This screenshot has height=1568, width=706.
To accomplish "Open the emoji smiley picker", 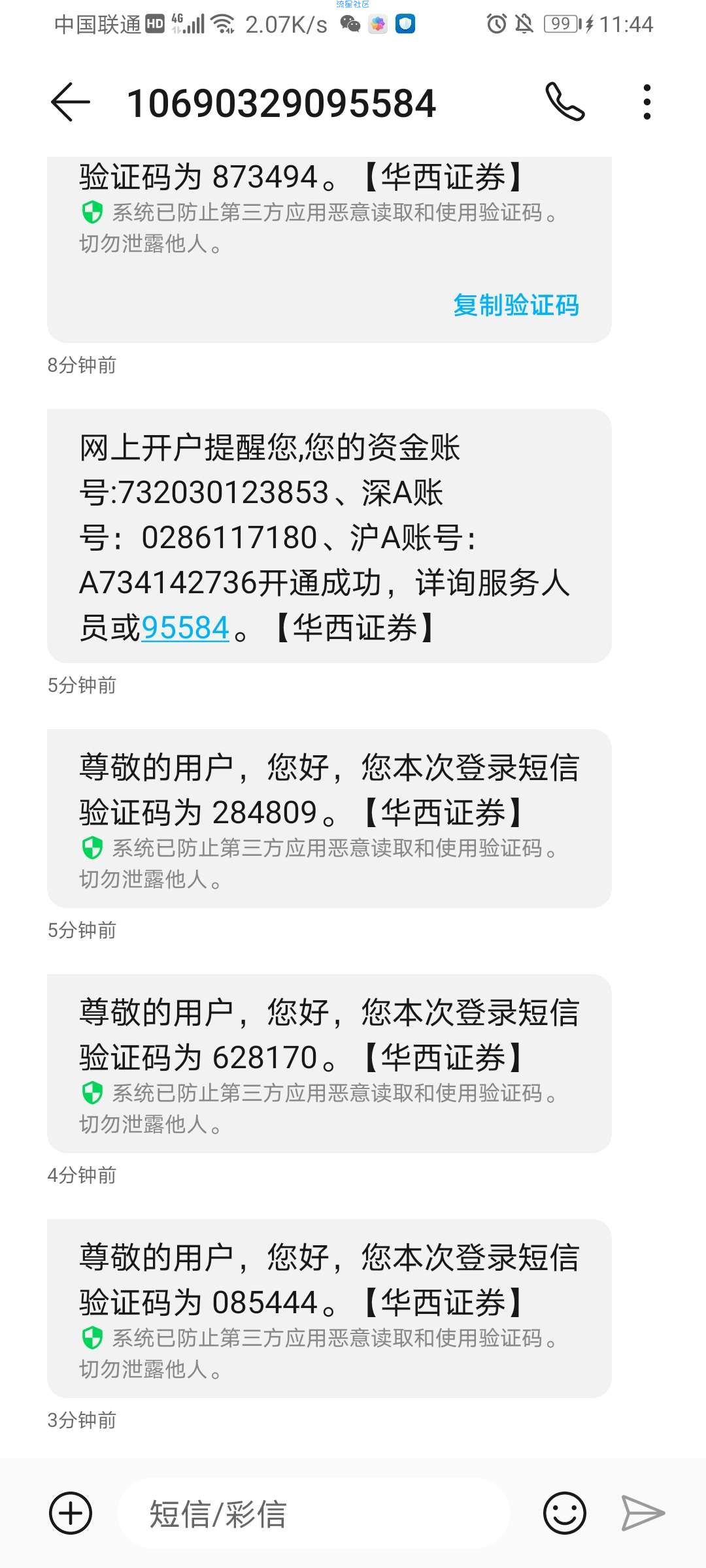I will click(x=565, y=1513).
